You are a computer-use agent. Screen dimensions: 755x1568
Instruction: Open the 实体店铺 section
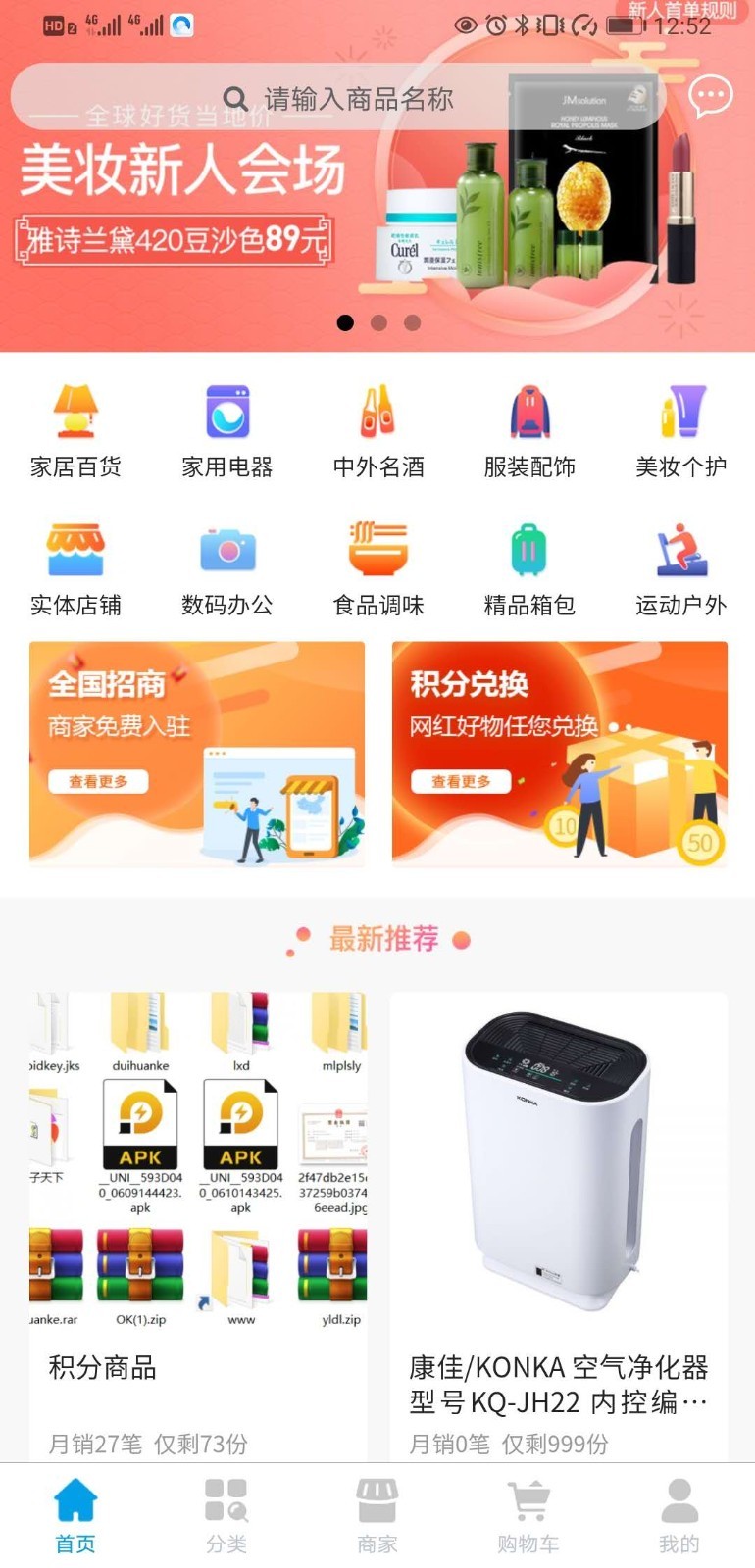75,569
